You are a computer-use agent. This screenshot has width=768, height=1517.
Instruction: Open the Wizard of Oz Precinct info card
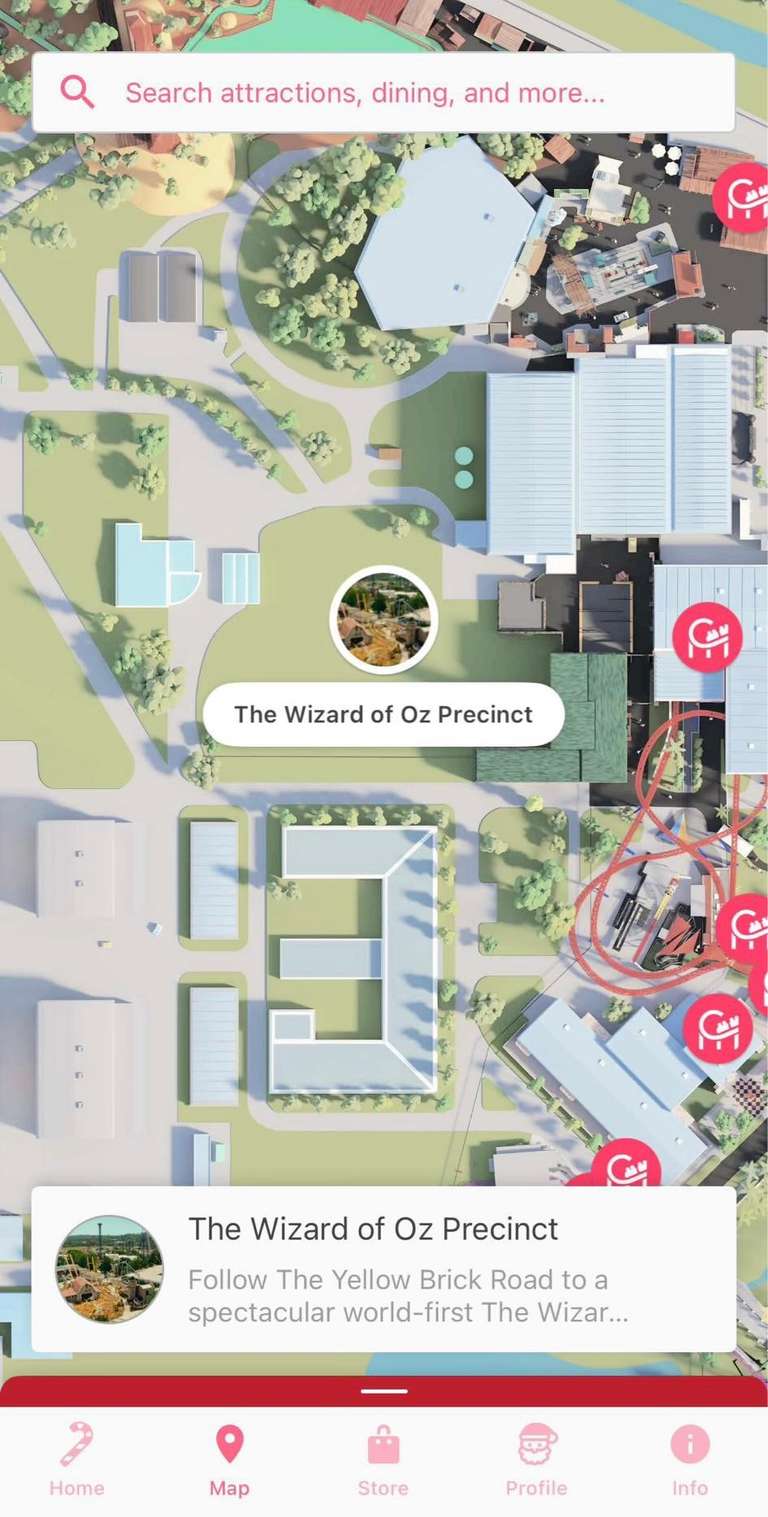pos(383,1269)
